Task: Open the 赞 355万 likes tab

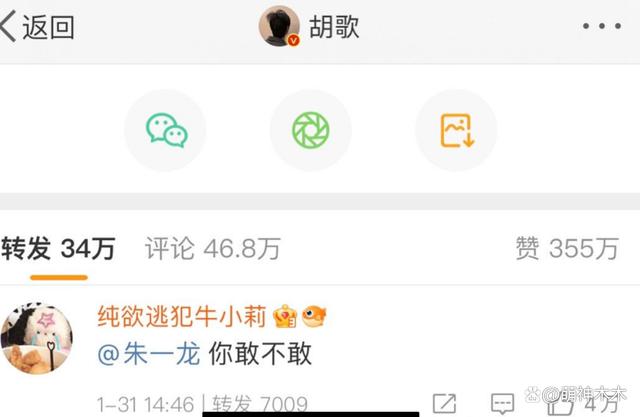Action: [566, 249]
